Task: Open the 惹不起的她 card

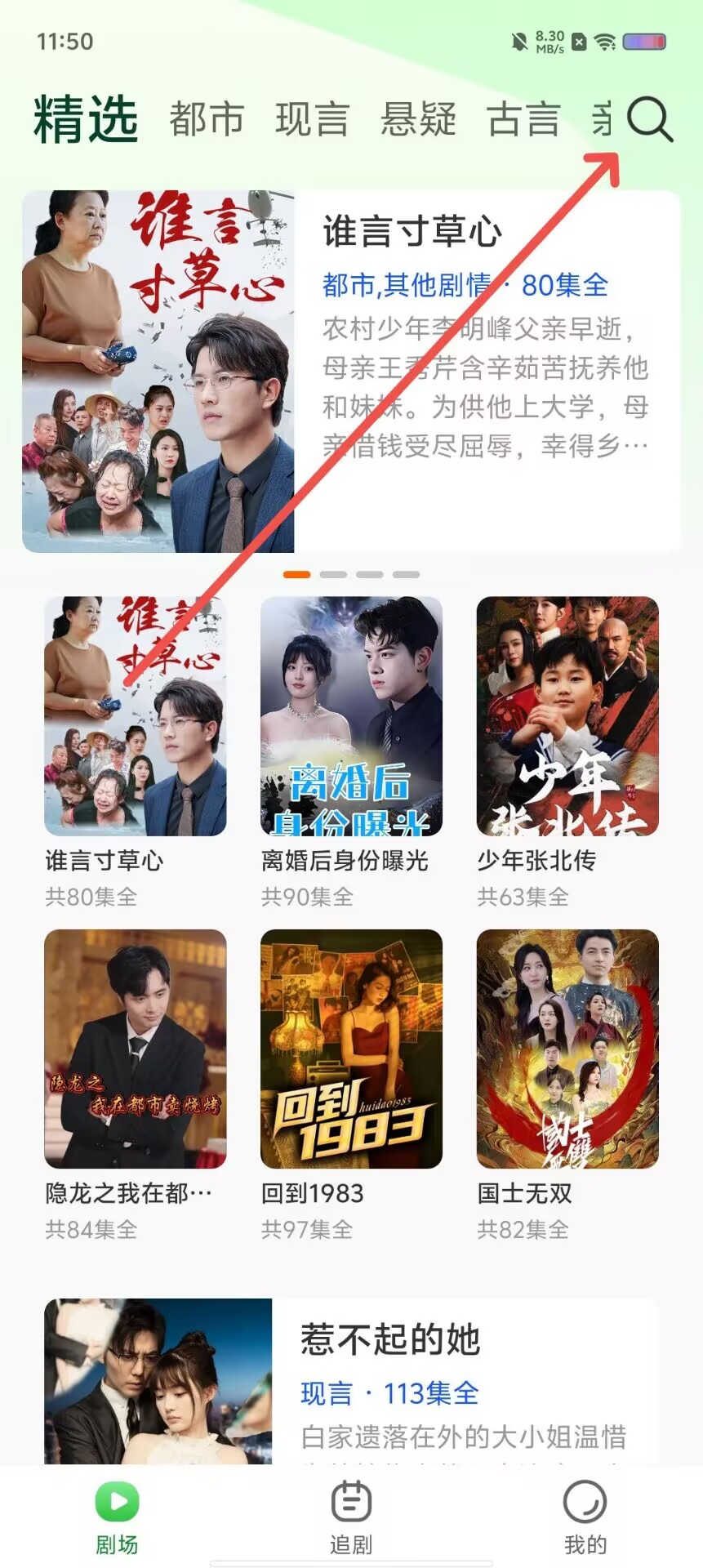Action: point(351,1382)
